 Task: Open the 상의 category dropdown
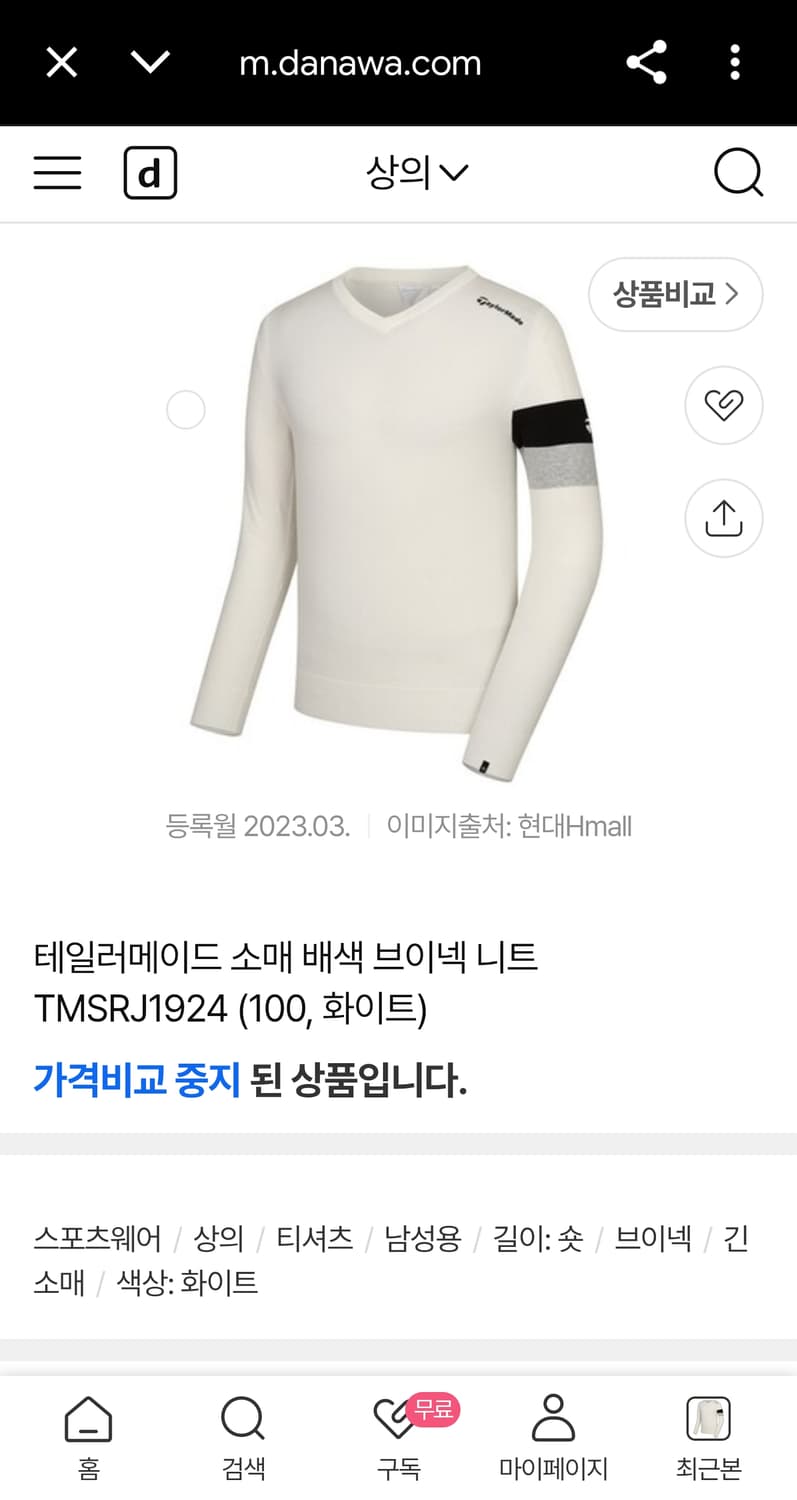(418, 172)
